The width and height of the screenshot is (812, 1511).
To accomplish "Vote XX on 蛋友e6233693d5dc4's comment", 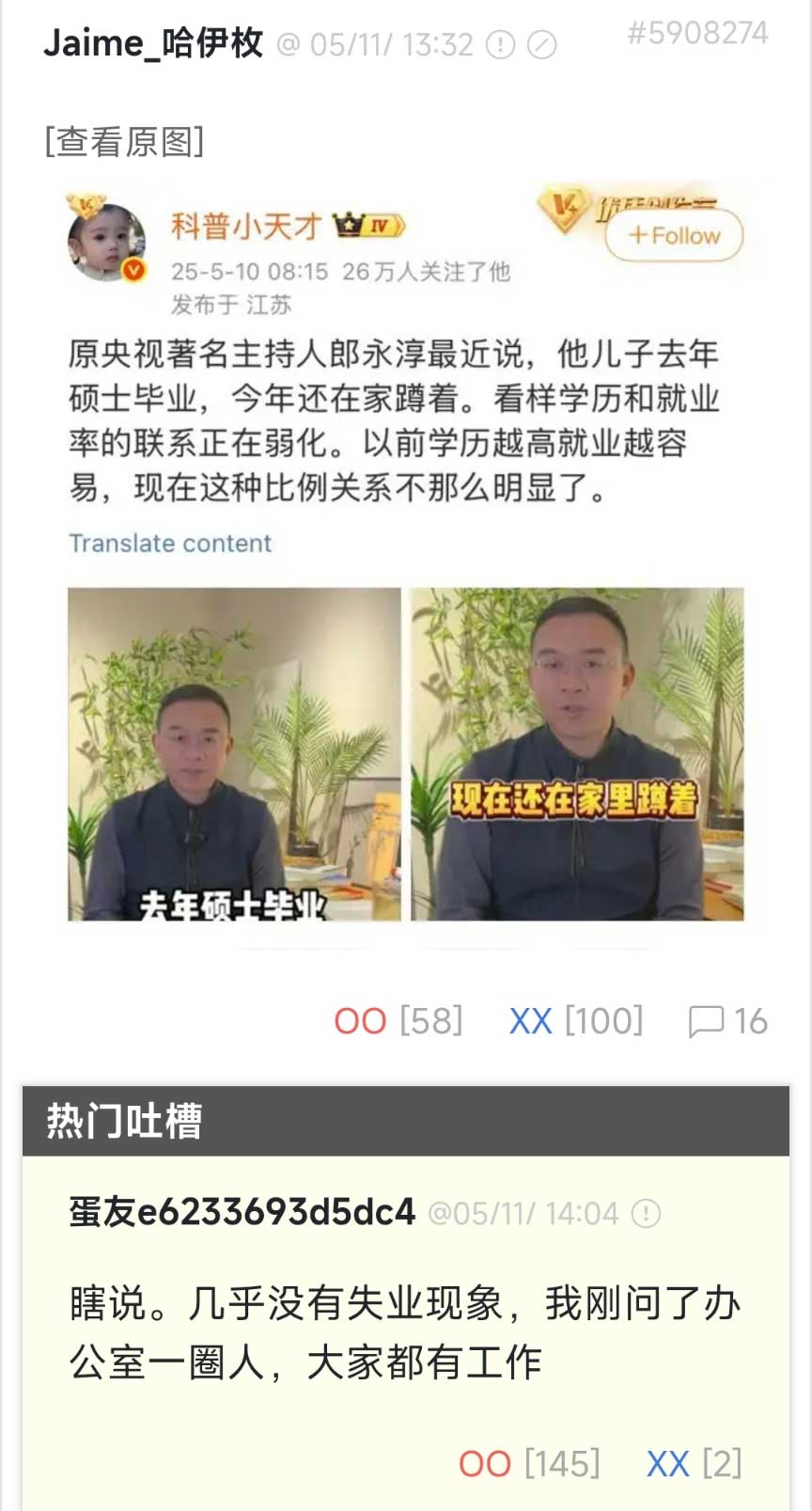I will 668,1464.
